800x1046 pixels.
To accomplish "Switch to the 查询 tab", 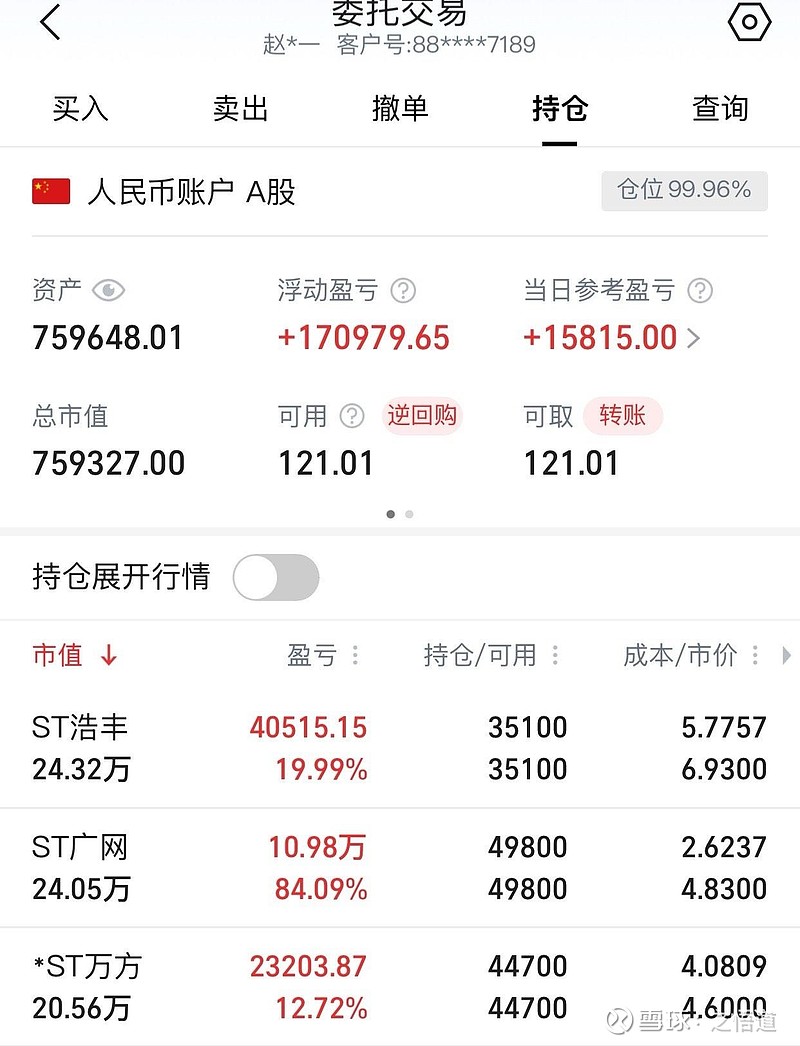I will pyautogui.click(x=720, y=108).
